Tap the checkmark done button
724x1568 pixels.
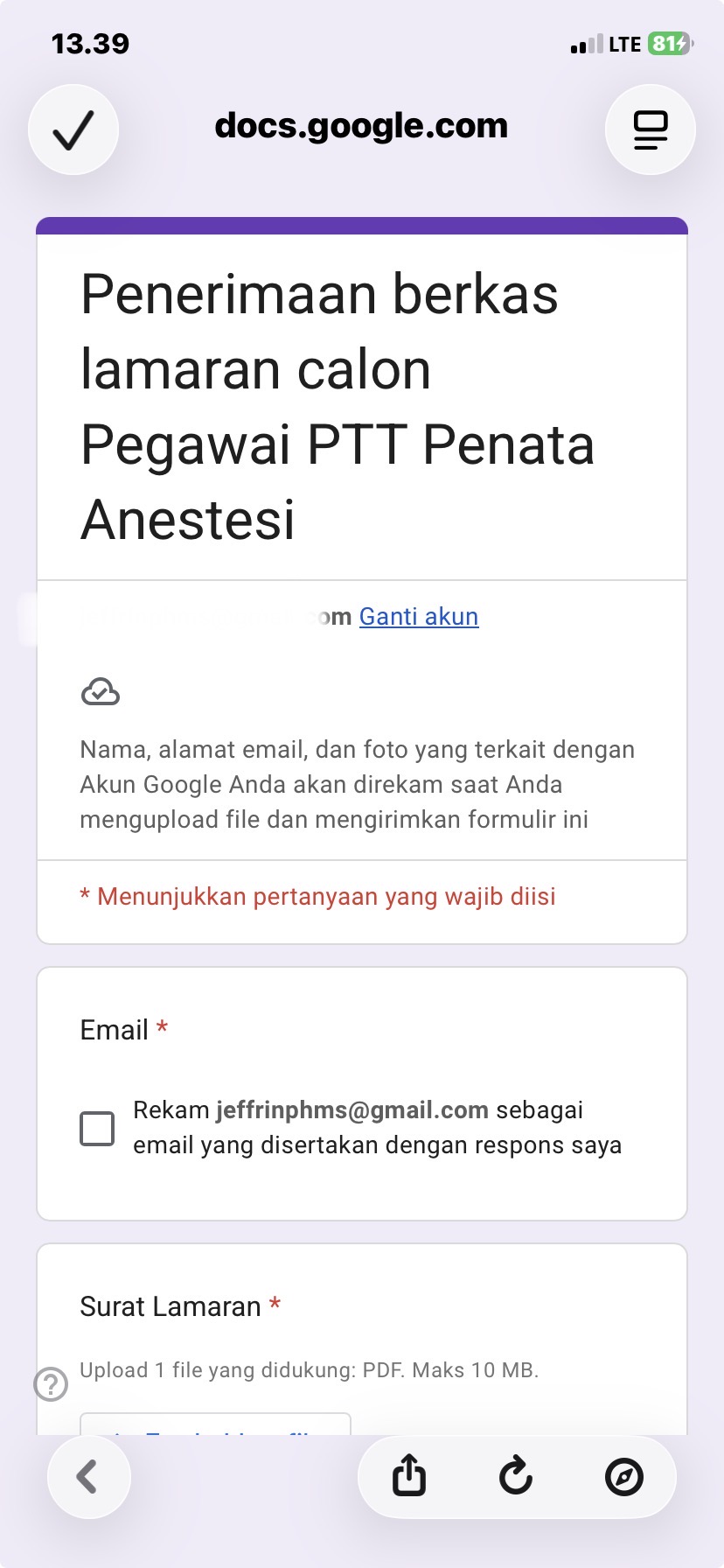tap(73, 129)
